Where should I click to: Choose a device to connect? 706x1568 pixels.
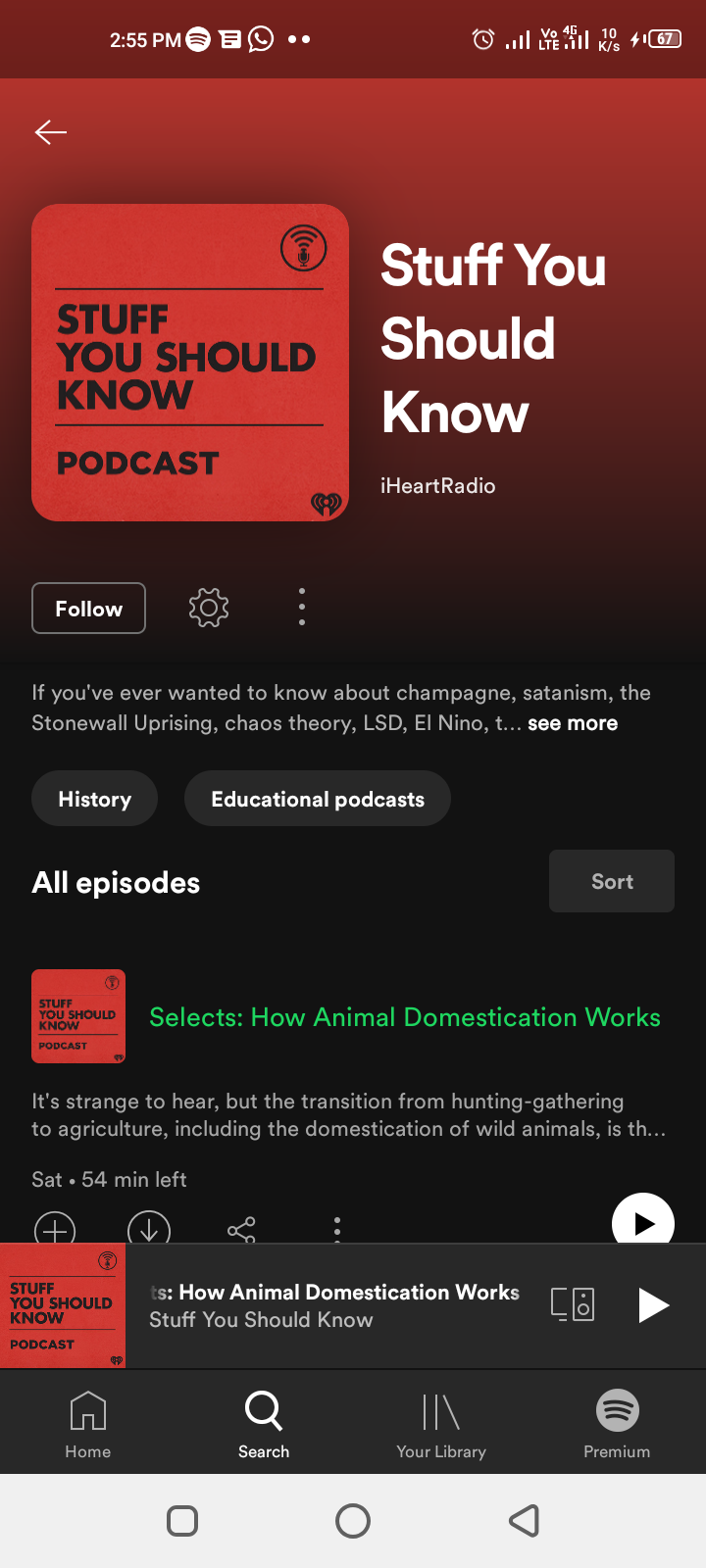573,1304
